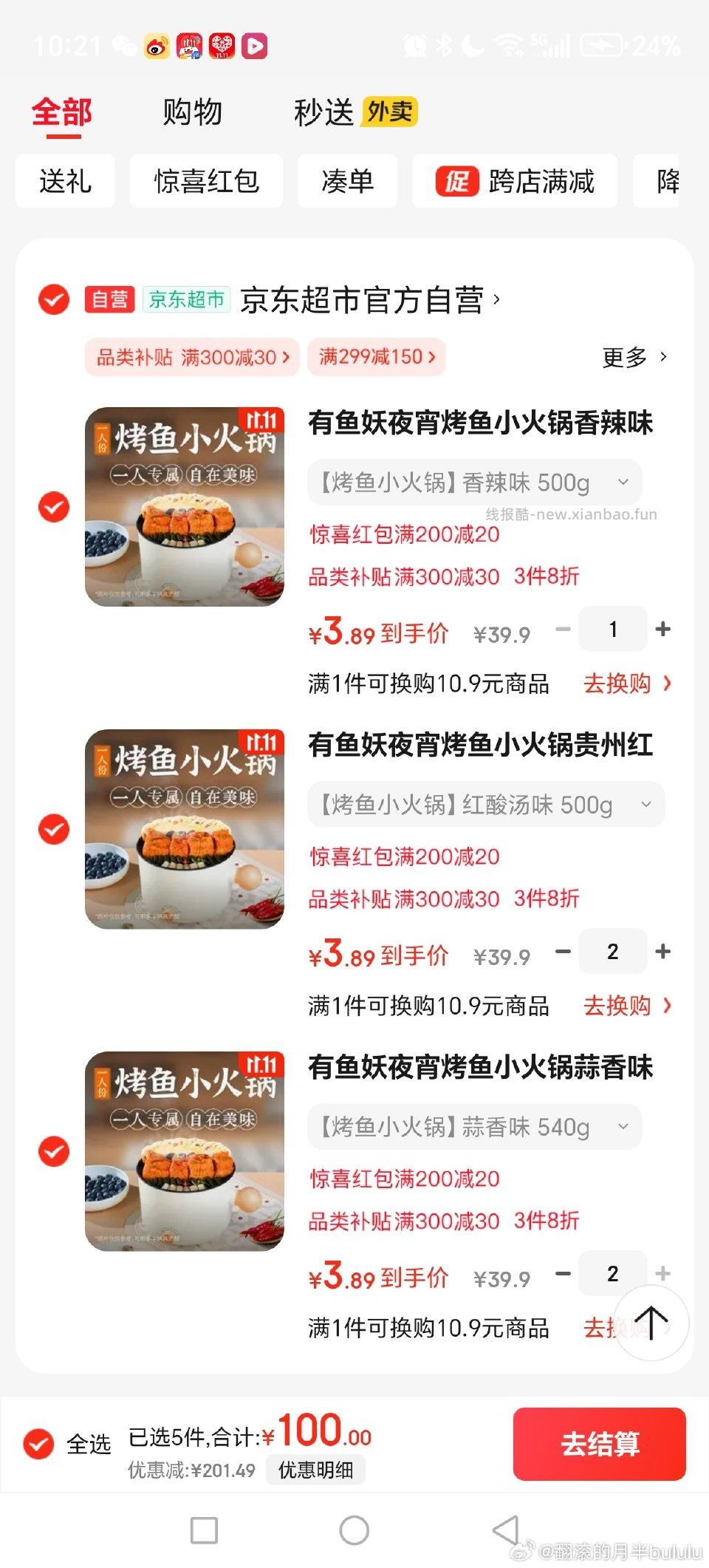Increase 蒜香味 item quantity with plus stepper
The width and height of the screenshot is (709, 1568).
pos(663,1272)
